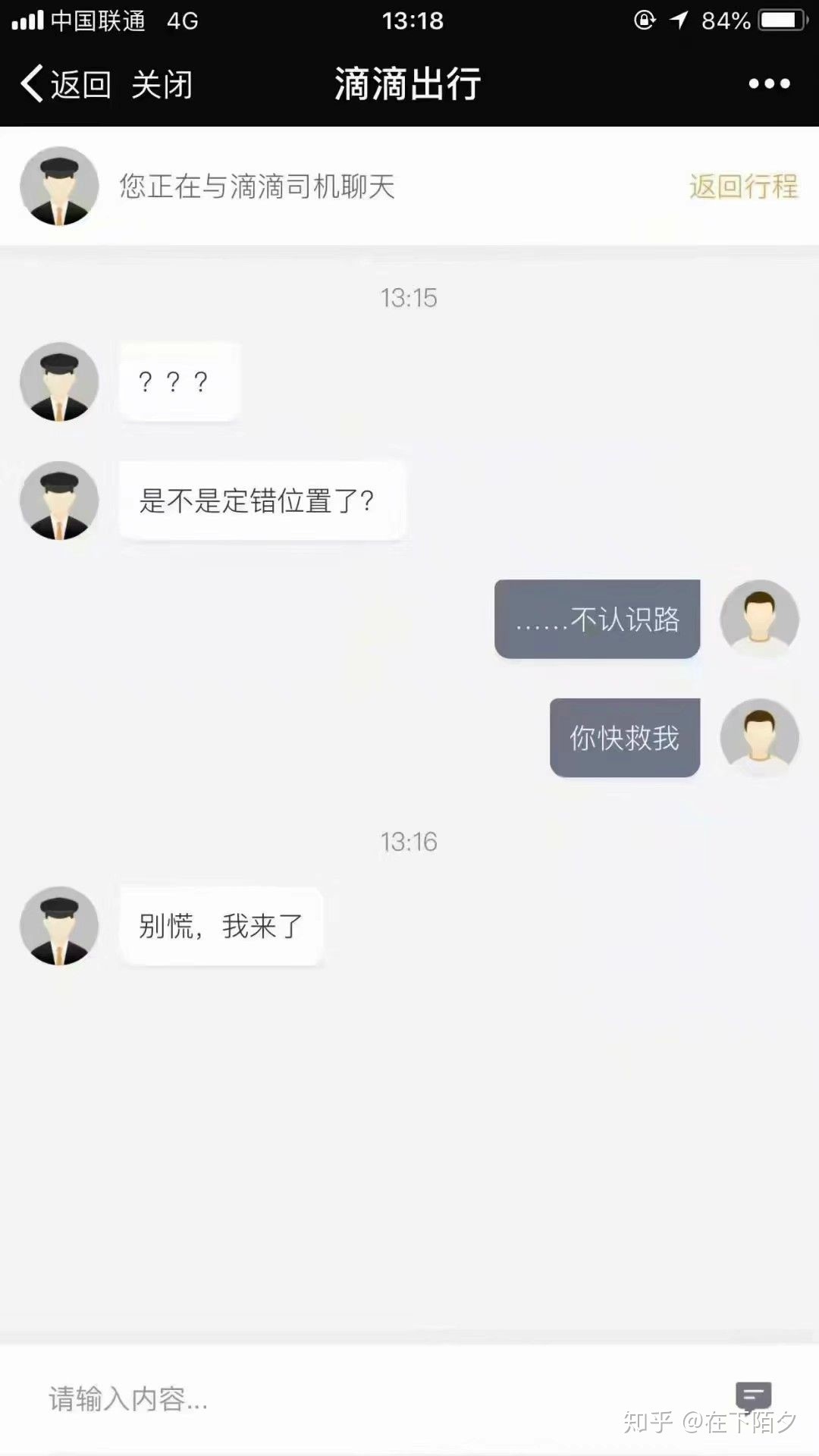Tap 返回行程 to return to trip

743,187
